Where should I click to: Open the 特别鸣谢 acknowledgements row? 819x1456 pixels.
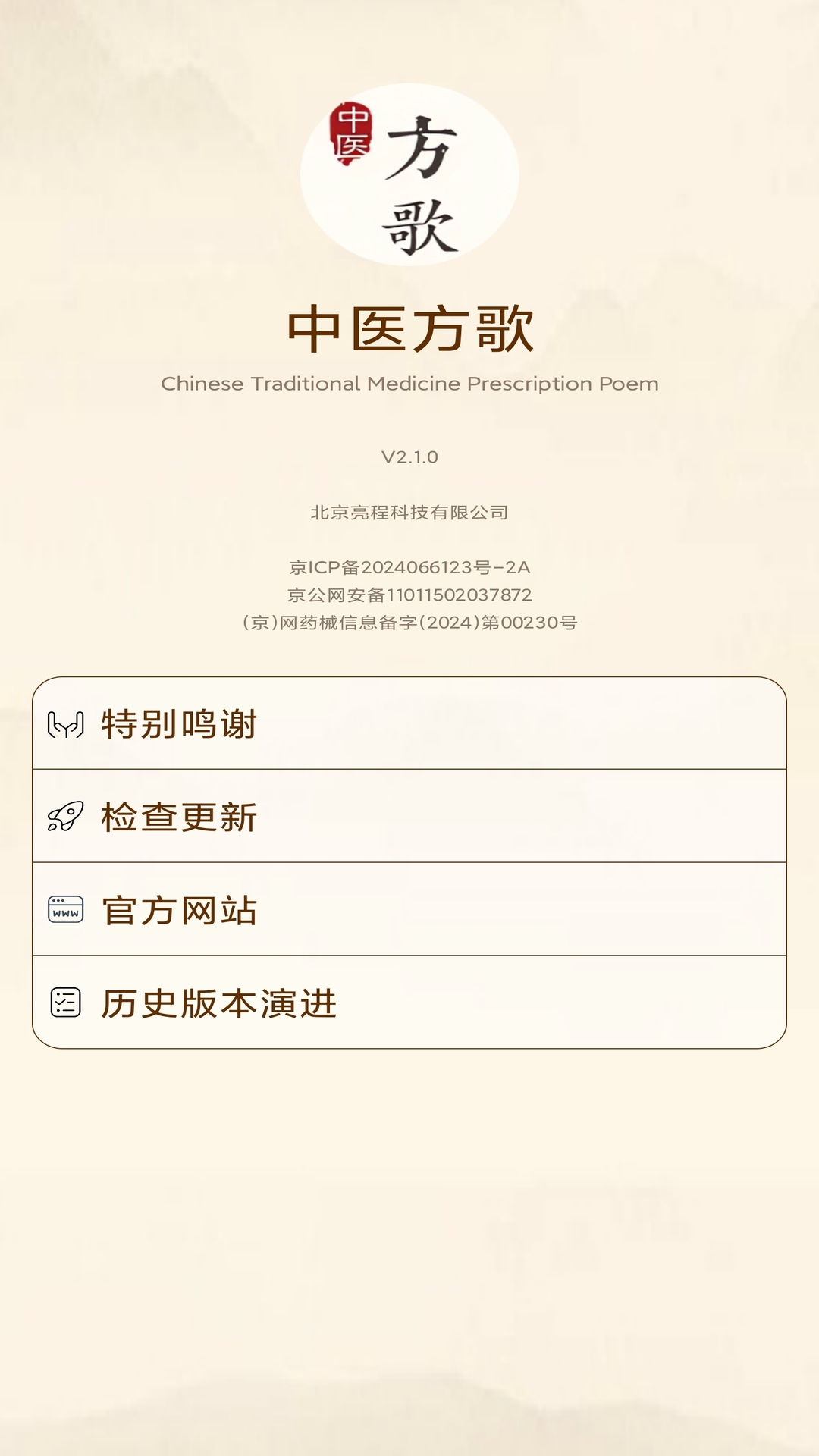click(x=409, y=723)
